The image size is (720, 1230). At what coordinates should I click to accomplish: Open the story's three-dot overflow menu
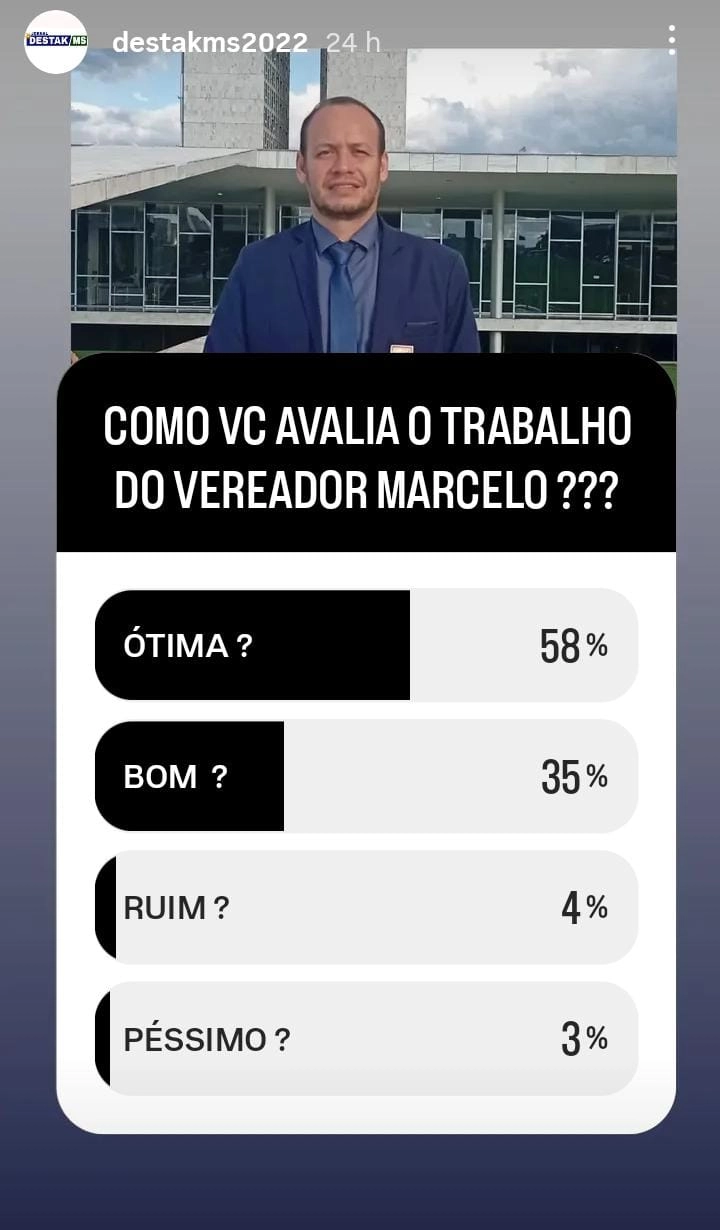pos(671,40)
